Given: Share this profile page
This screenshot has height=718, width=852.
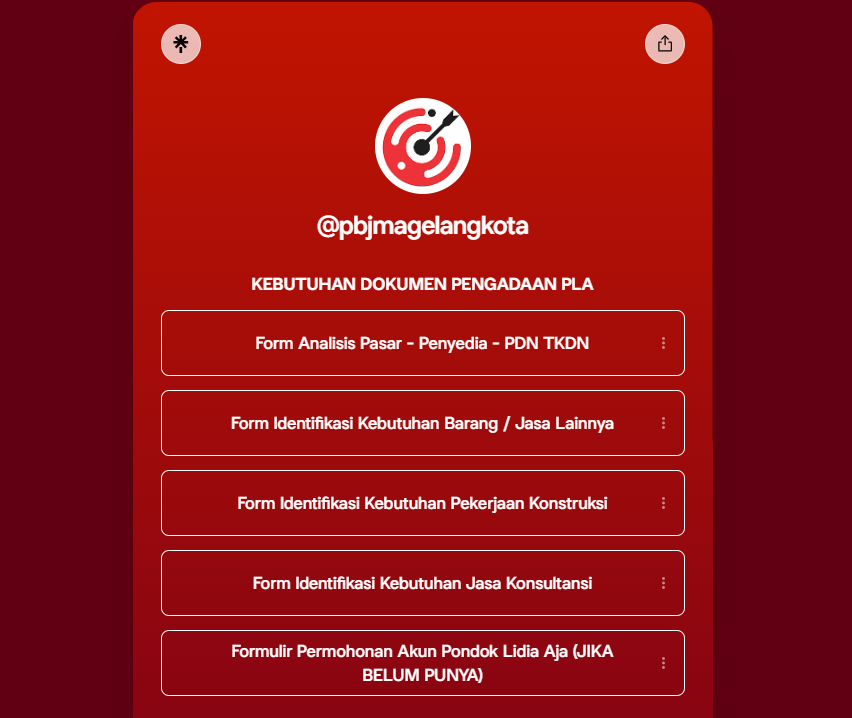Looking at the screenshot, I should pos(665,44).
